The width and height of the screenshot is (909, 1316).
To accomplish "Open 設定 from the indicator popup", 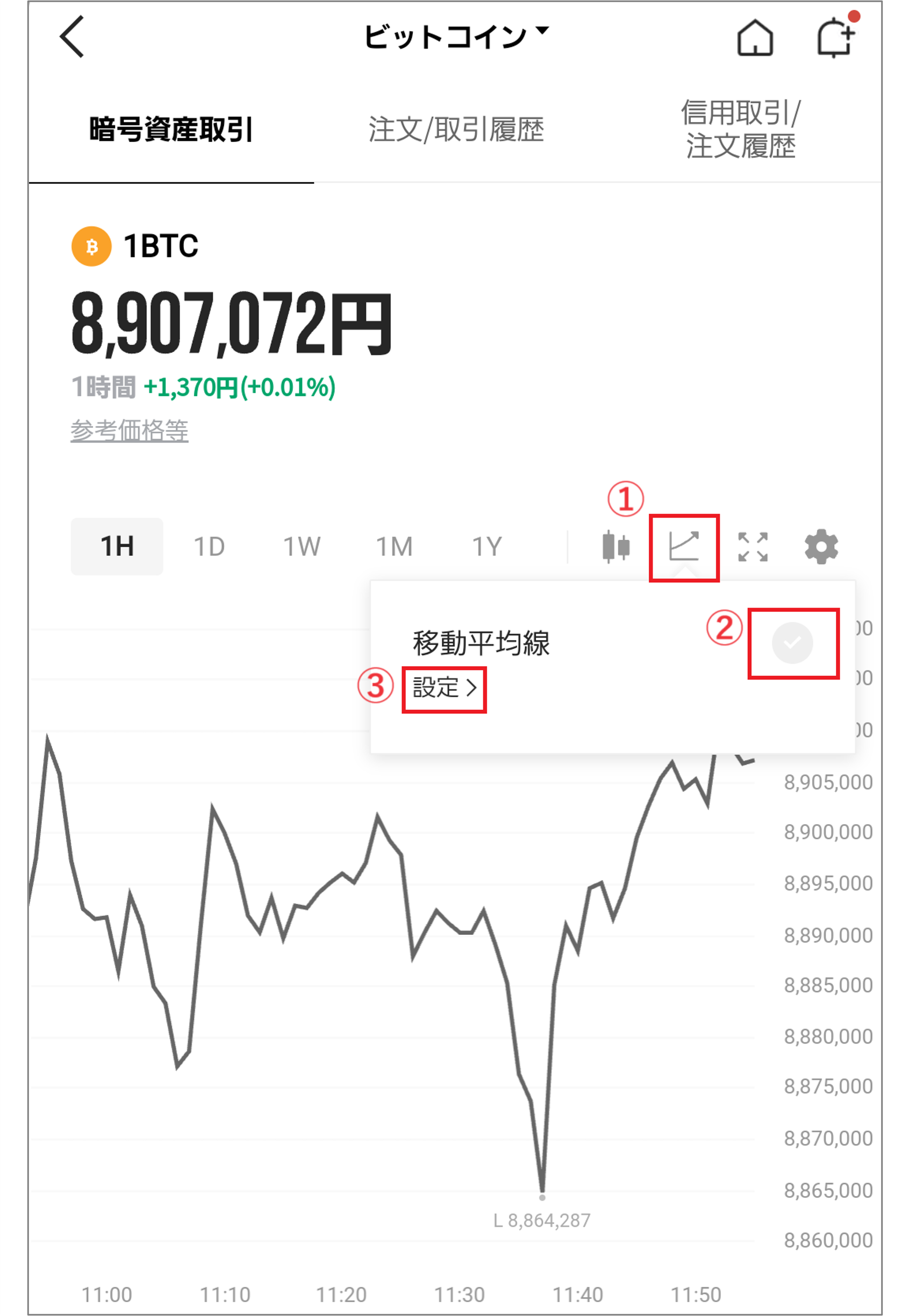I will click(x=444, y=689).
